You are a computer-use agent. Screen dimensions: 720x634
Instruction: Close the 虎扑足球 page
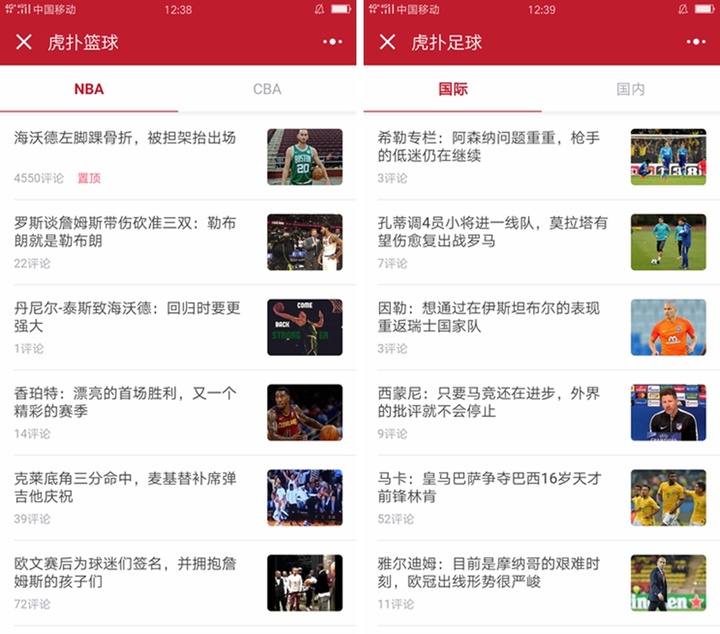tap(388, 42)
